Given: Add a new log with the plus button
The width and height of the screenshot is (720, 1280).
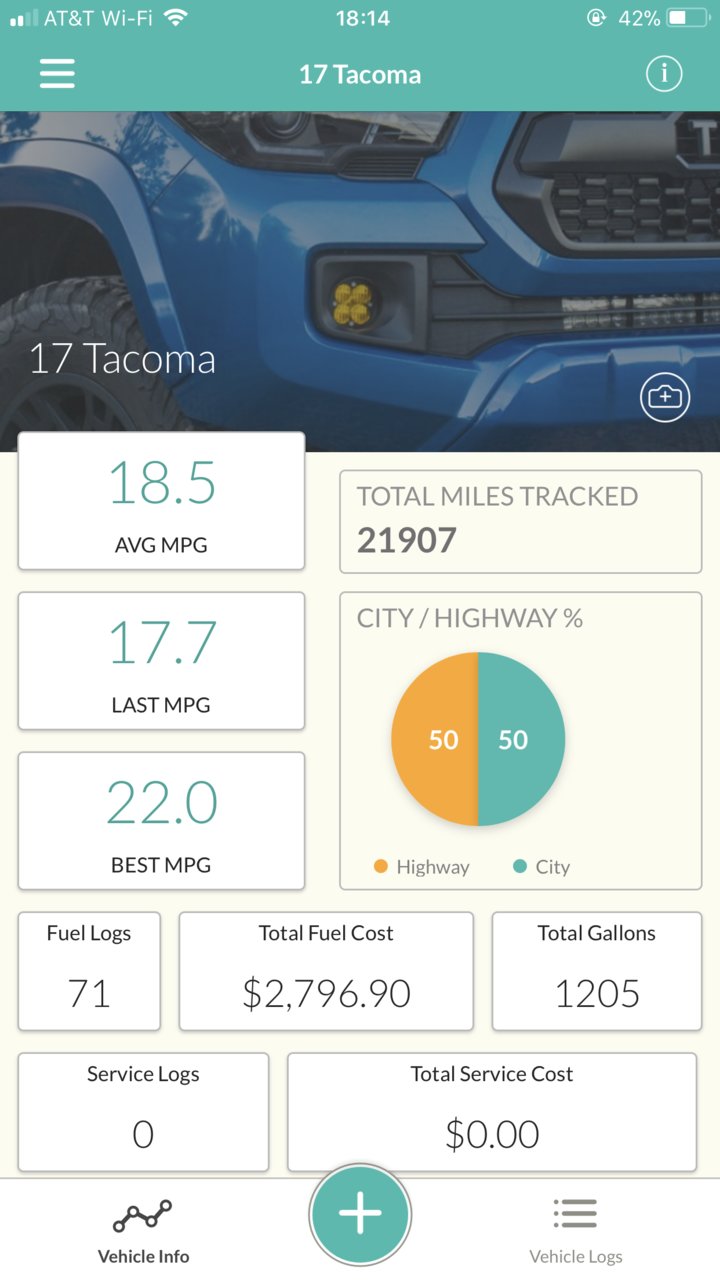Looking at the screenshot, I should tap(360, 1214).
